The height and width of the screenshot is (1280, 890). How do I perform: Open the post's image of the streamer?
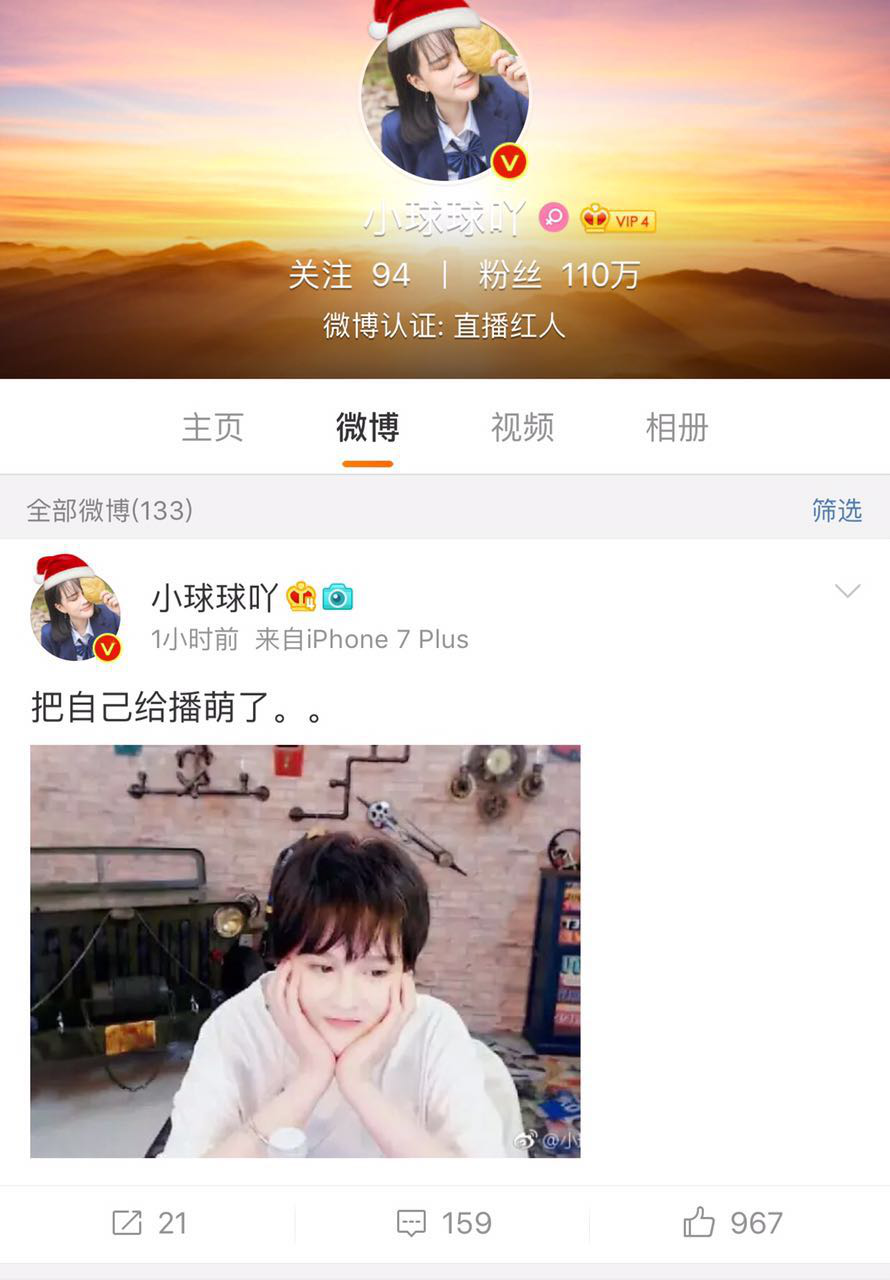305,950
